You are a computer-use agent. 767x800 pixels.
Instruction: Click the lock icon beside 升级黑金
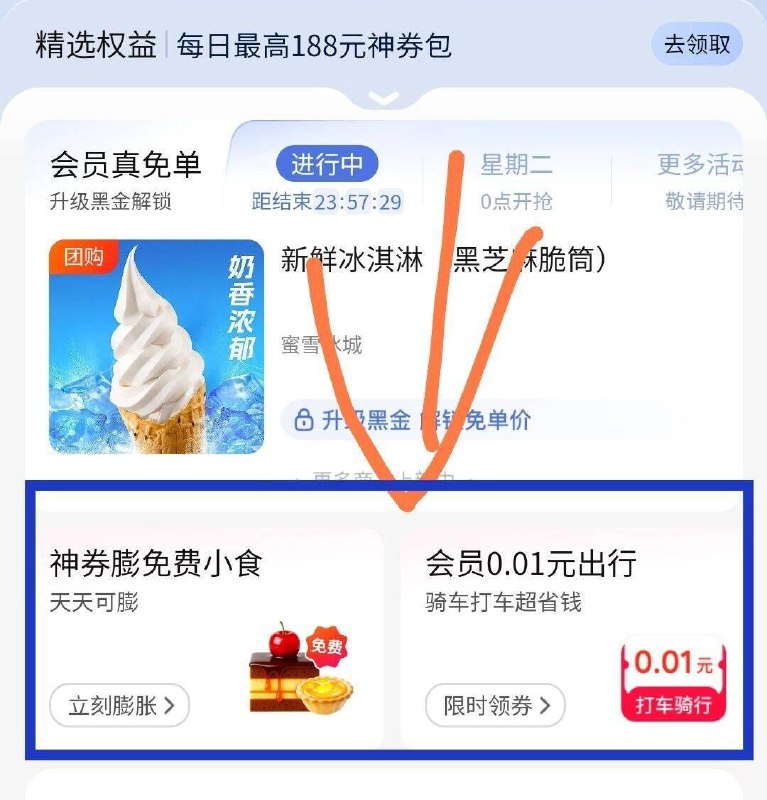pyautogui.click(x=305, y=421)
